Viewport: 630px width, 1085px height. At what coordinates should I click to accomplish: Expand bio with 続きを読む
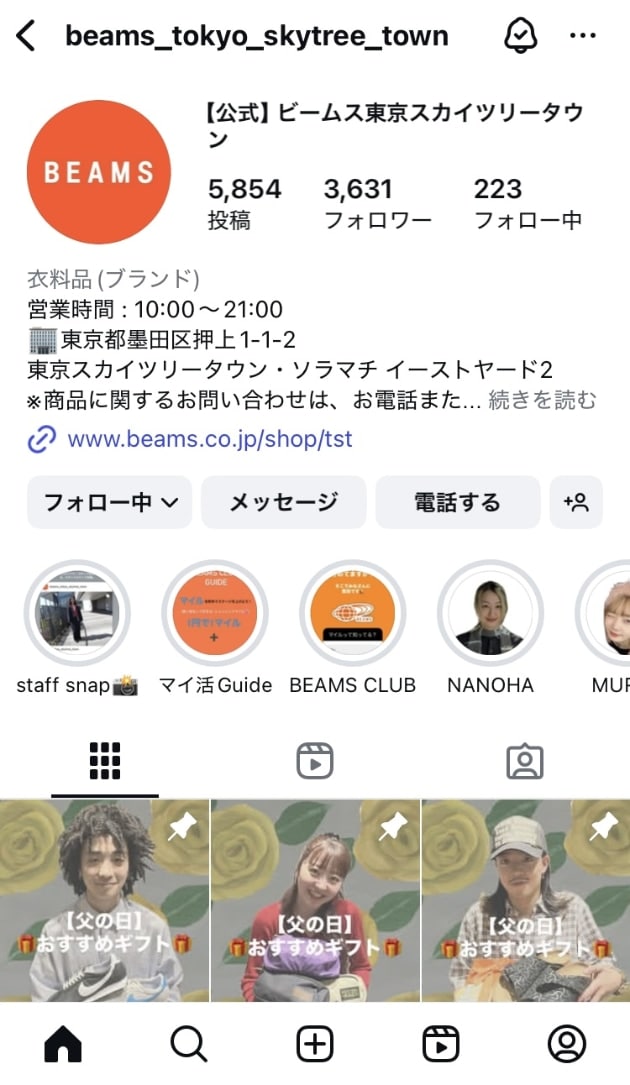542,401
